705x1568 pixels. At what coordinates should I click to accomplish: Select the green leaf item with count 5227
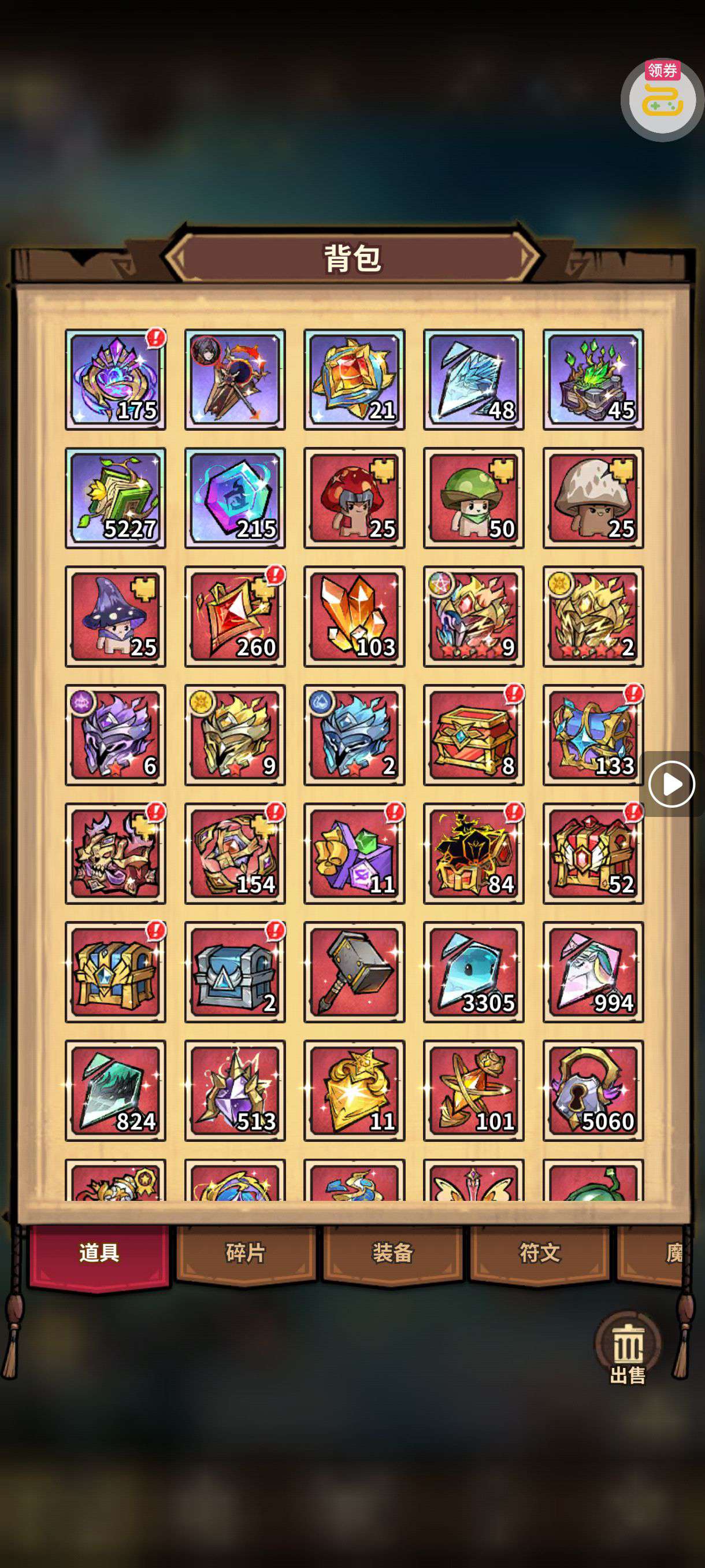pyautogui.click(x=116, y=498)
